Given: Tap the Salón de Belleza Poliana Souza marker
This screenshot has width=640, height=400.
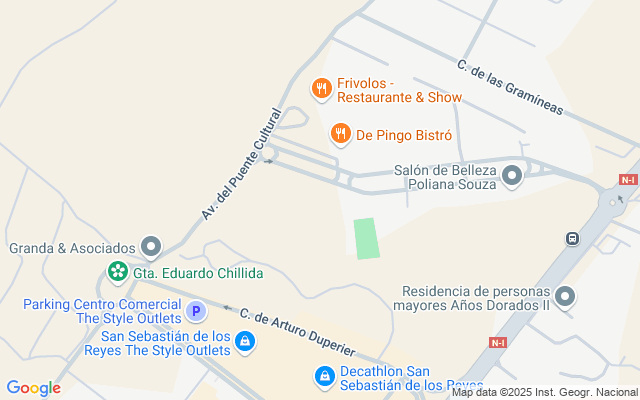Looking at the screenshot, I should (512, 177).
